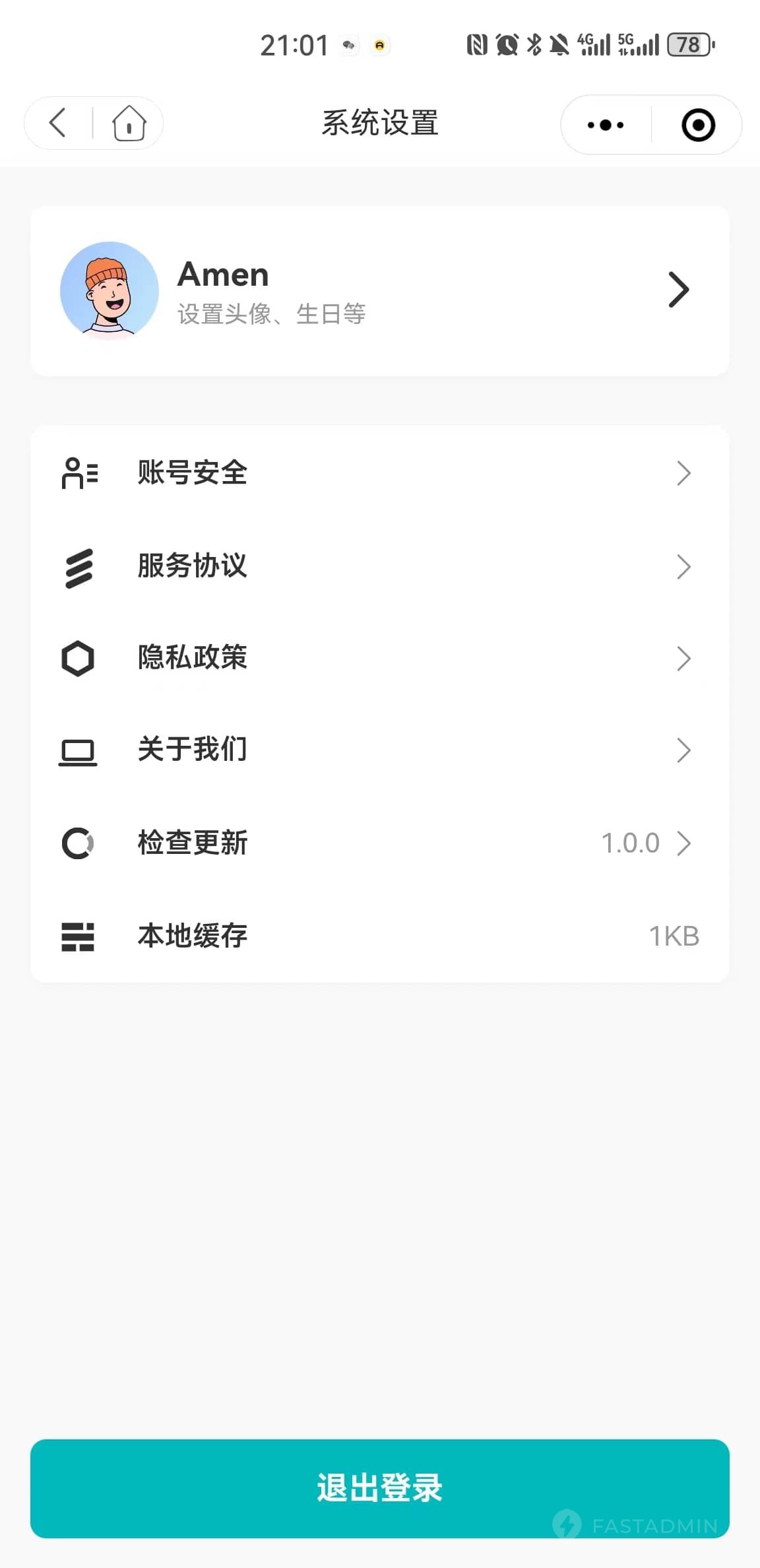Go back using the top-left arrow

pyautogui.click(x=58, y=123)
